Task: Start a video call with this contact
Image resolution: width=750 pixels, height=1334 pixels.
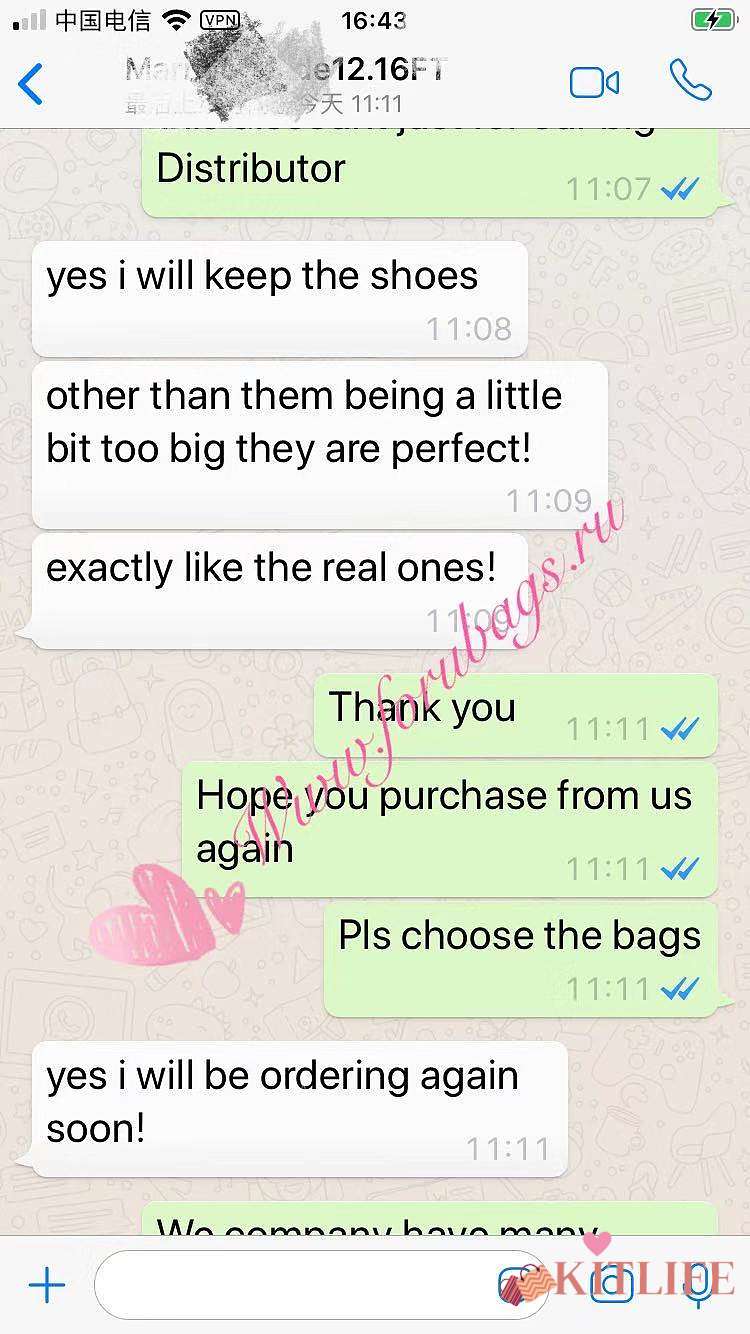Action: click(594, 83)
